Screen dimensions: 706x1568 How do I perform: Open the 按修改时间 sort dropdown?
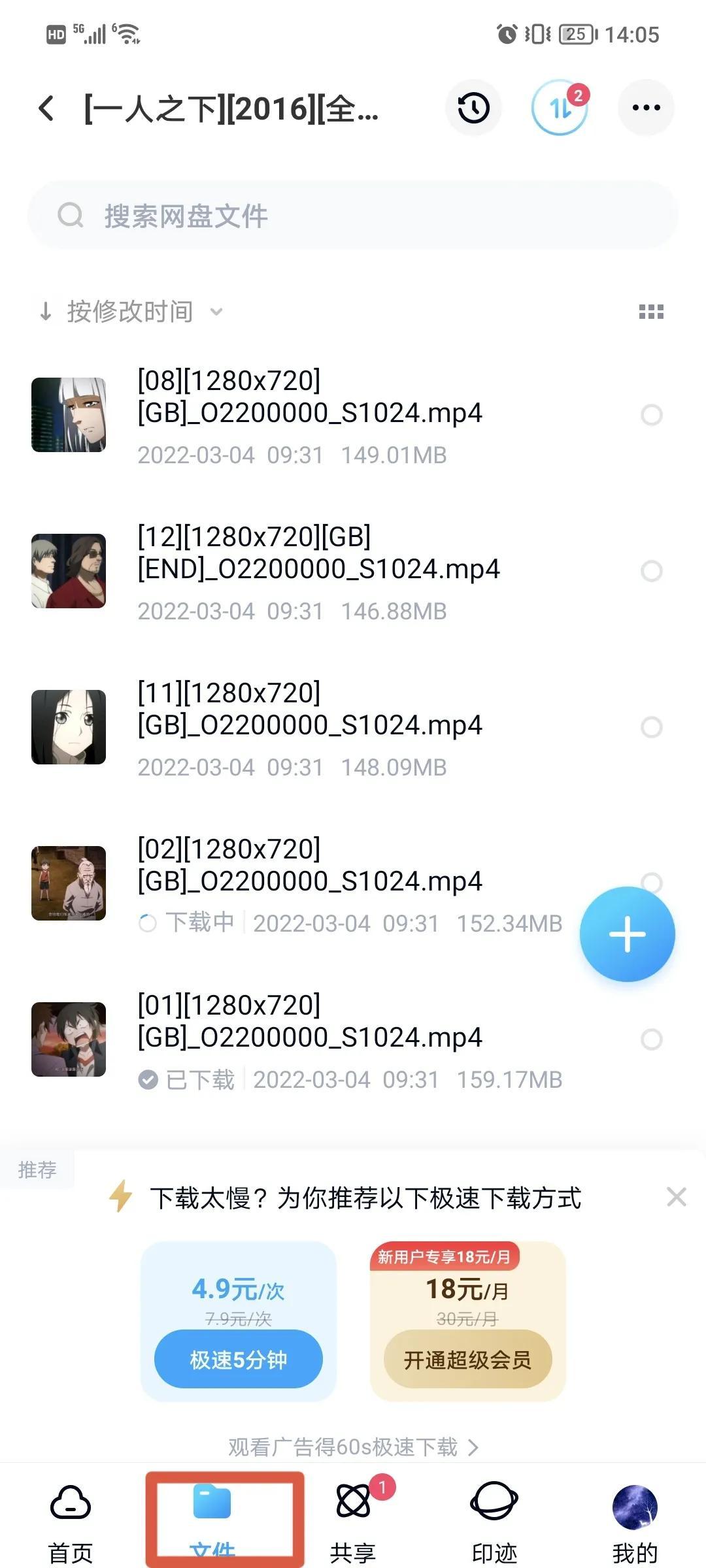point(131,312)
